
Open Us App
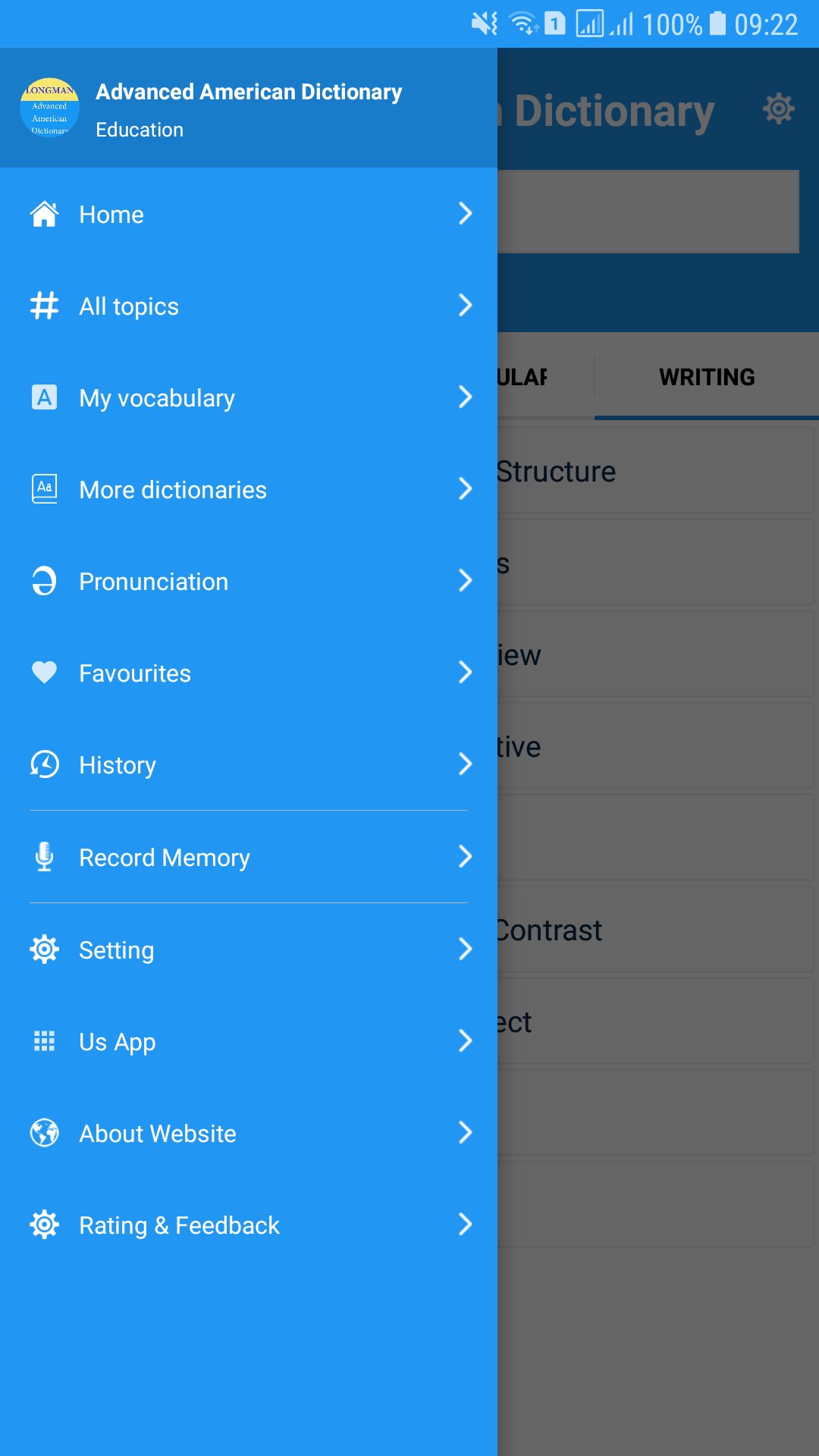pyautogui.click(x=248, y=1042)
